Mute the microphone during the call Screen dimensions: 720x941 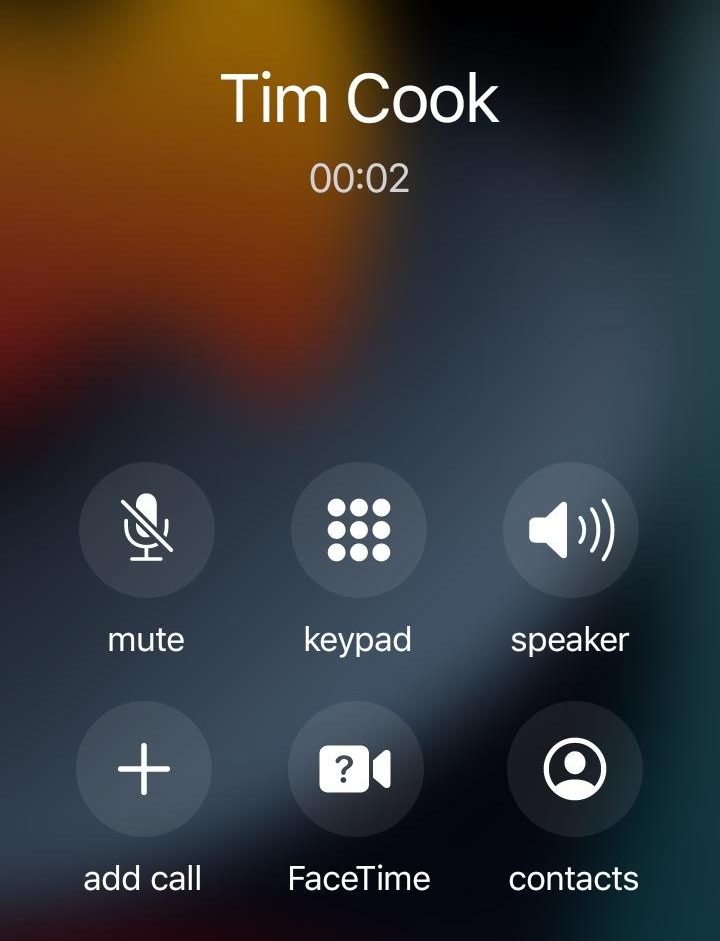146,530
